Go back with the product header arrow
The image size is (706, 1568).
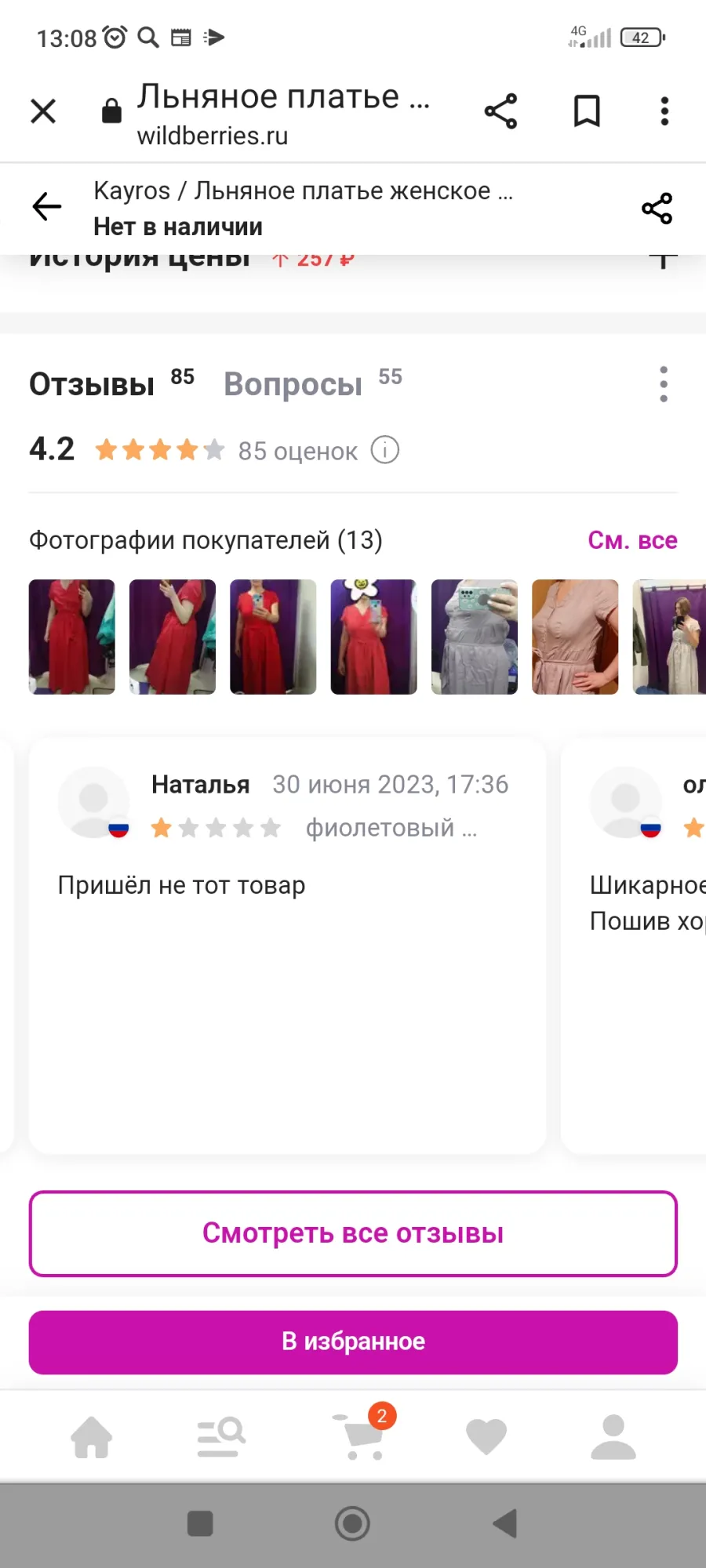47,207
